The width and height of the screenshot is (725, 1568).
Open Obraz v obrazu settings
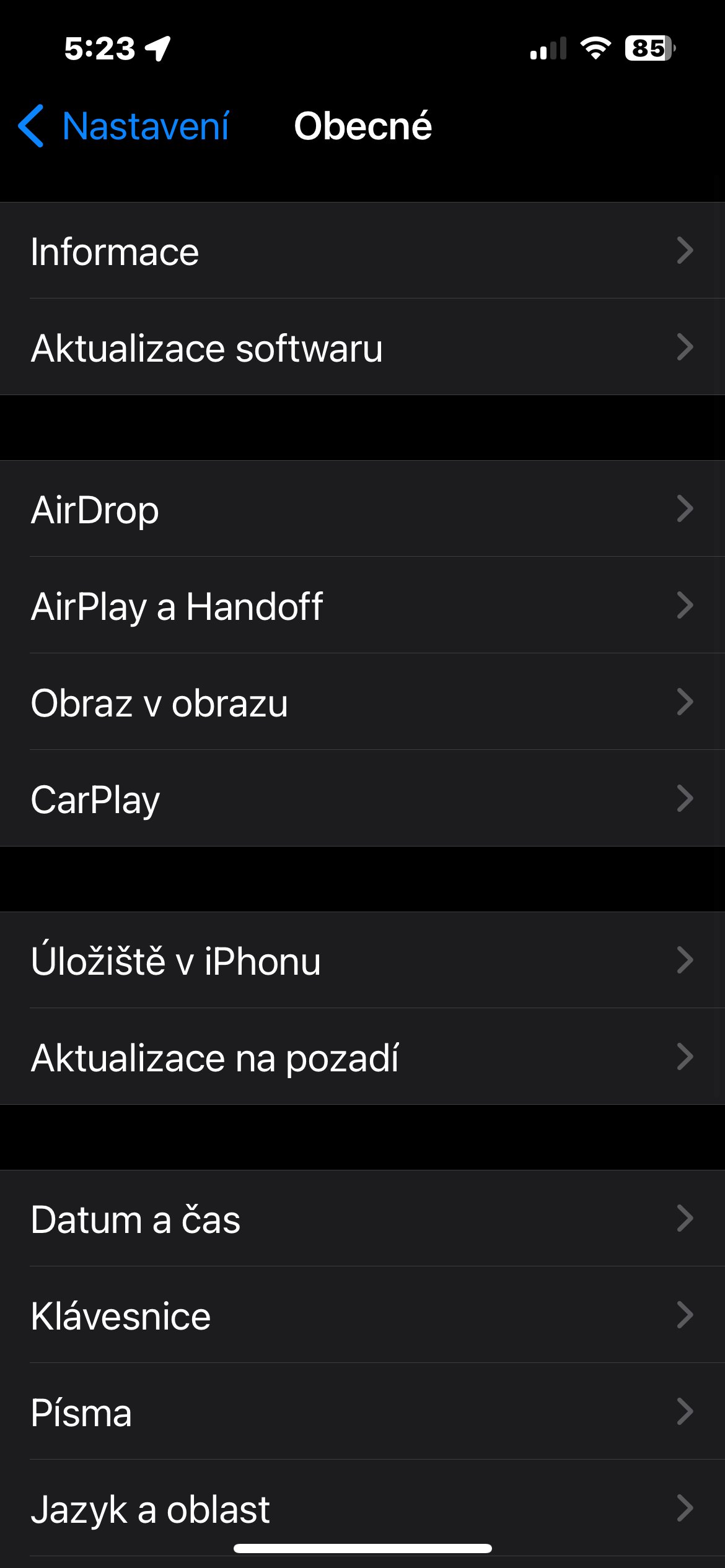click(362, 702)
